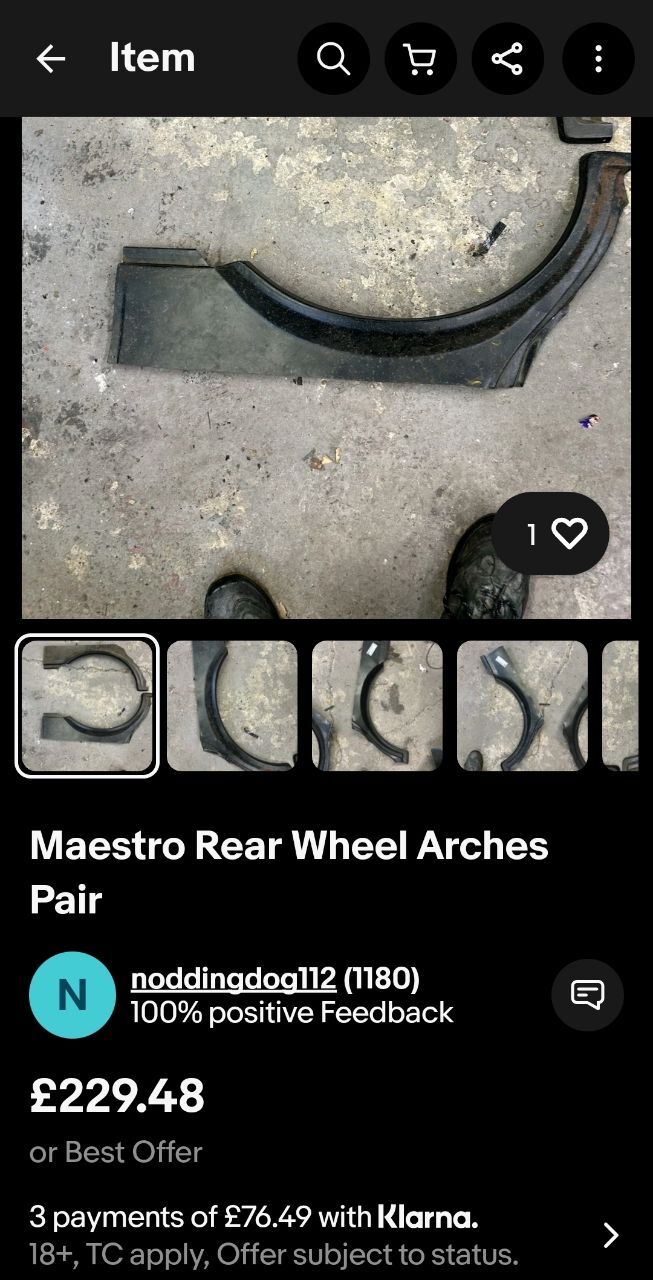Open seller noddingdog112's profile
The image size is (653, 1280).
point(233,978)
